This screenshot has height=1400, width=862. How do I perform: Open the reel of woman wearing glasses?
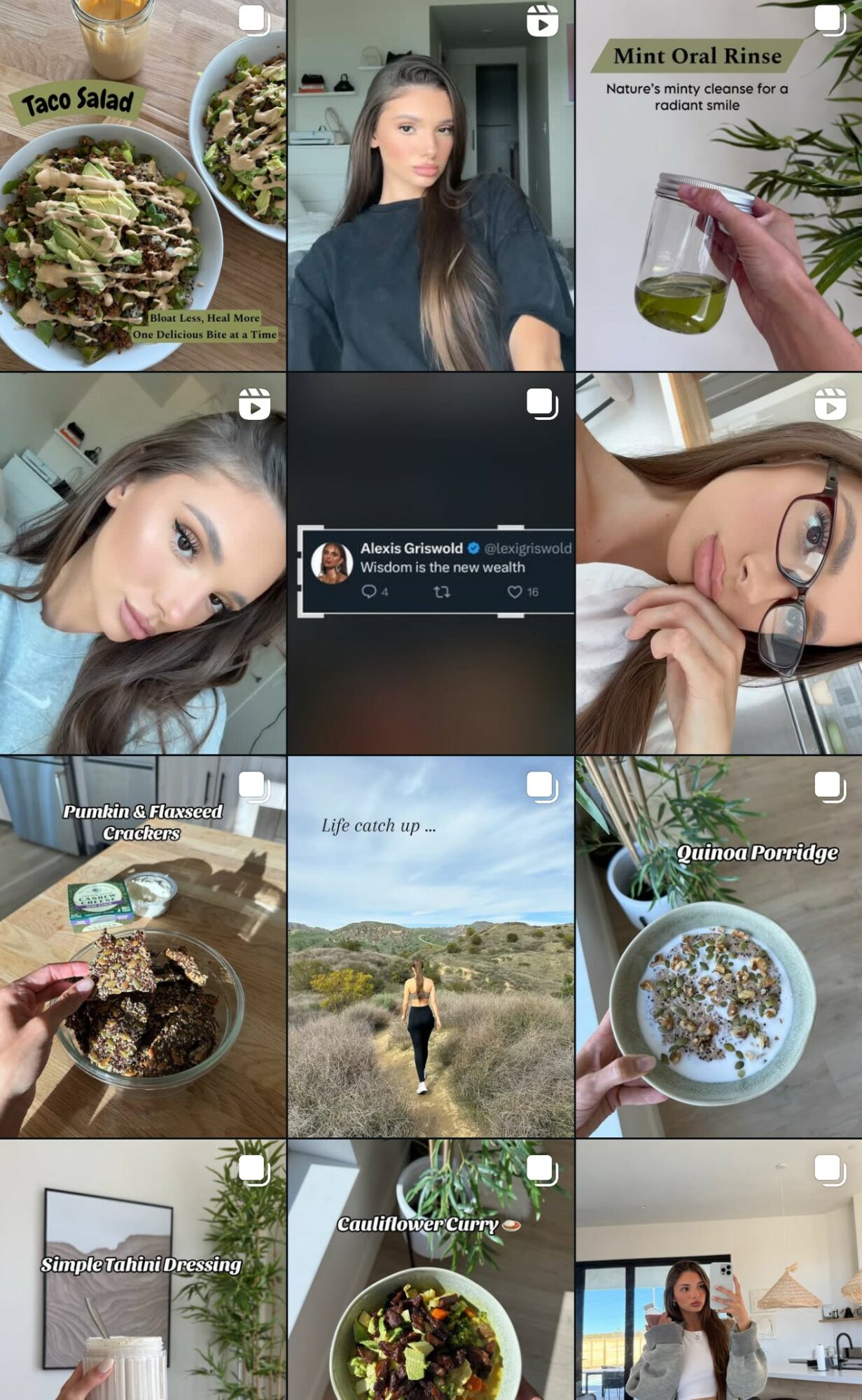click(x=718, y=563)
